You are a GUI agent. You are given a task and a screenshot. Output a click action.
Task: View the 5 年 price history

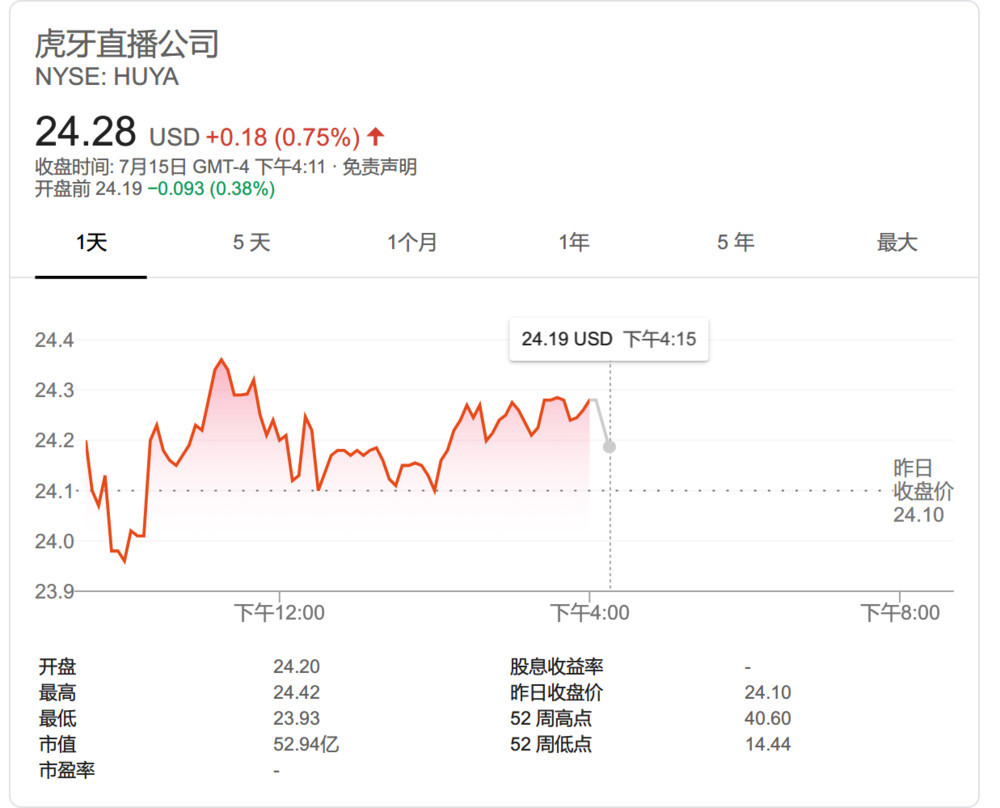[735, 243]
